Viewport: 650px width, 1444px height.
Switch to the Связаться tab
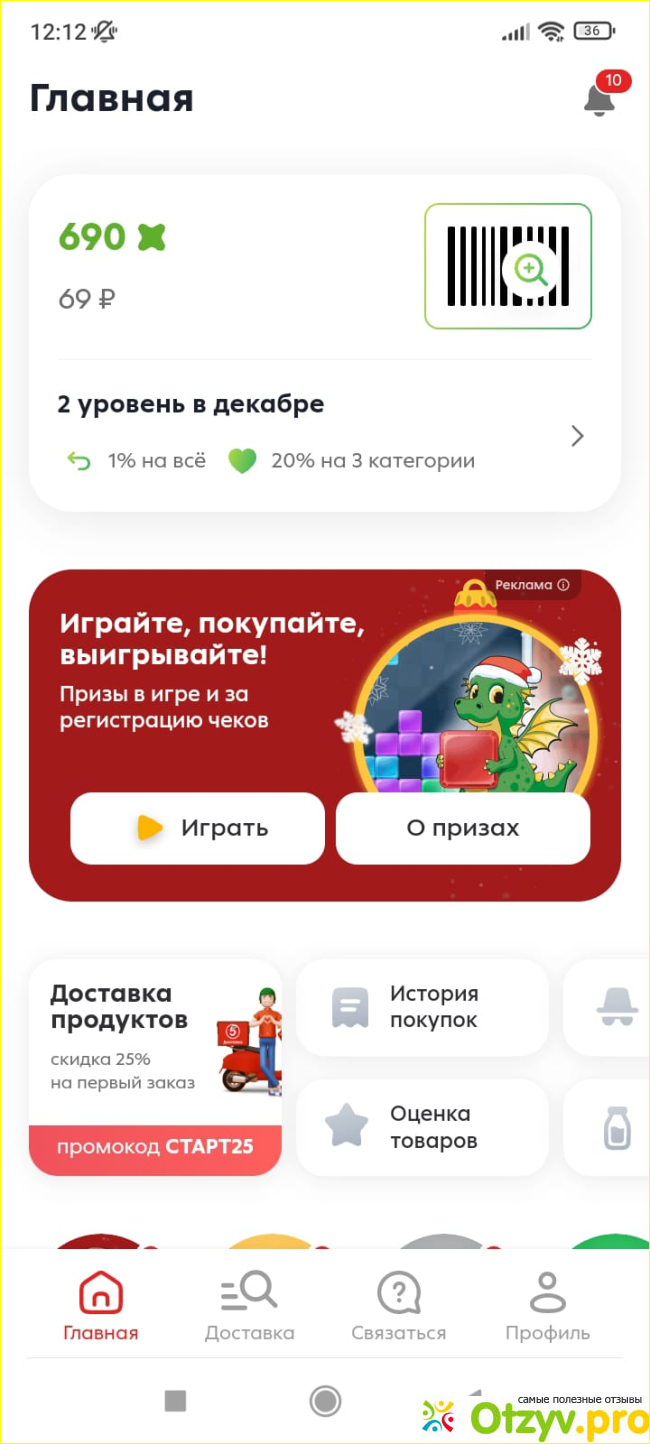398,1306
